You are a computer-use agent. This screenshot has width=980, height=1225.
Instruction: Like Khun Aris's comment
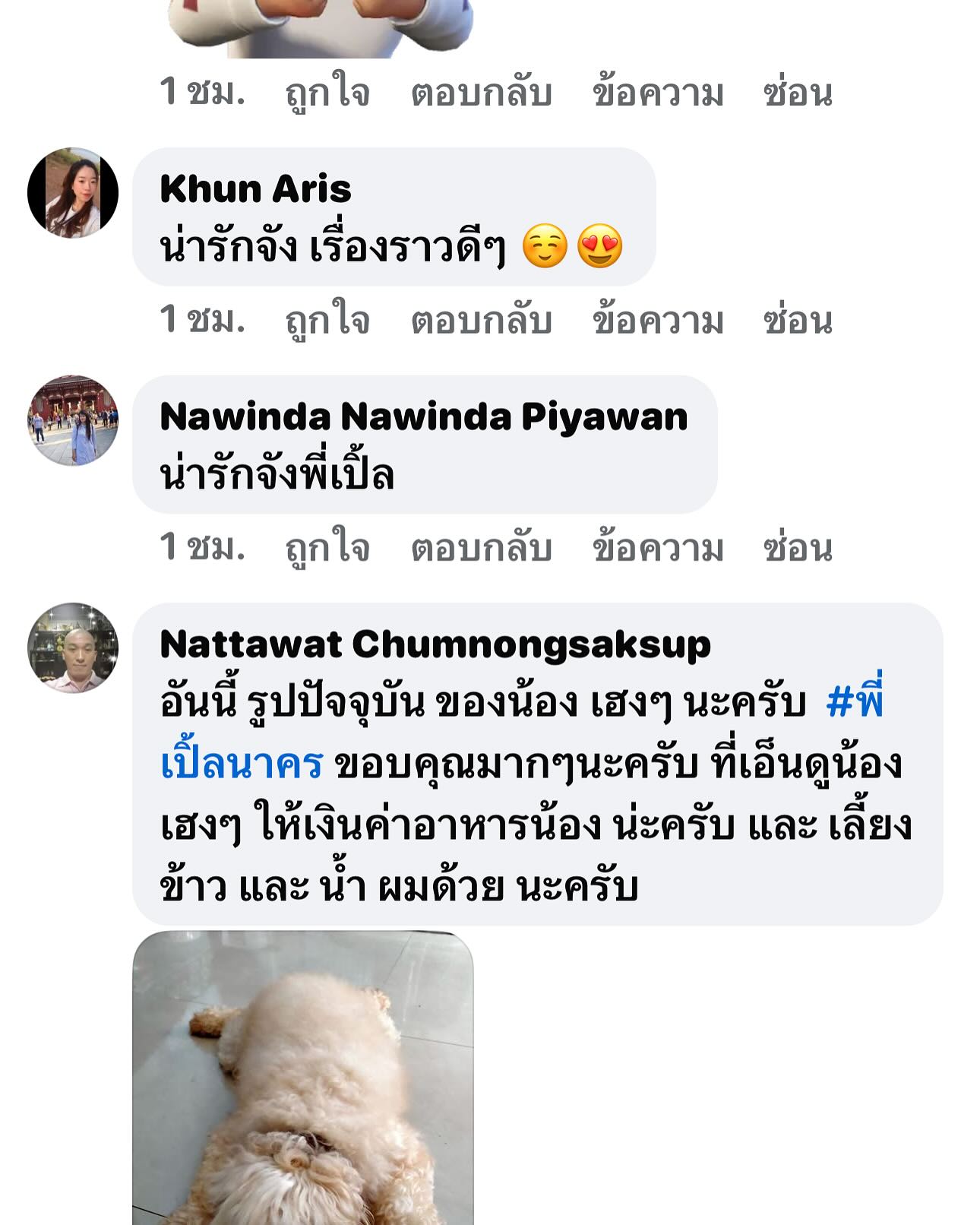tap(327, 320)
